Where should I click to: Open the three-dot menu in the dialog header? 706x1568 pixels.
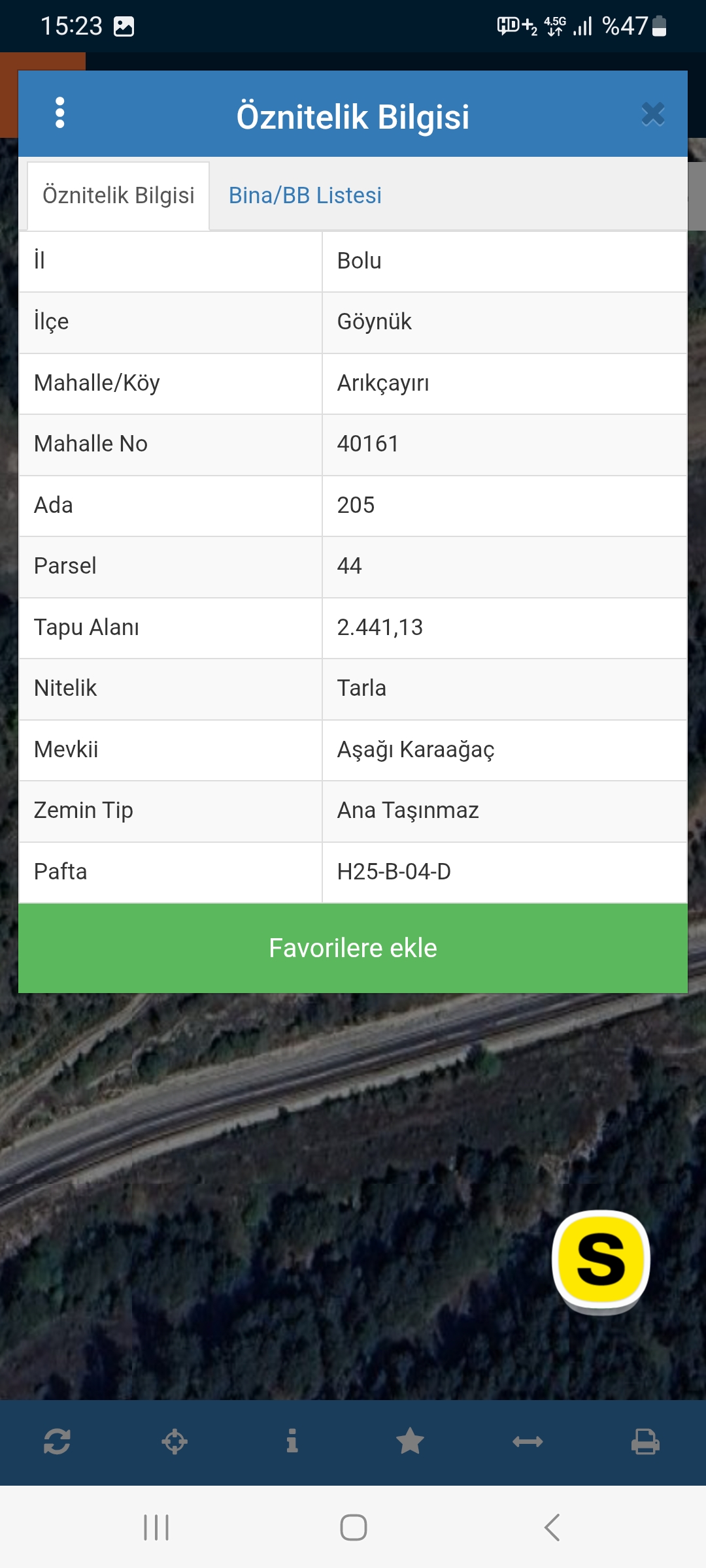[60, 113]
